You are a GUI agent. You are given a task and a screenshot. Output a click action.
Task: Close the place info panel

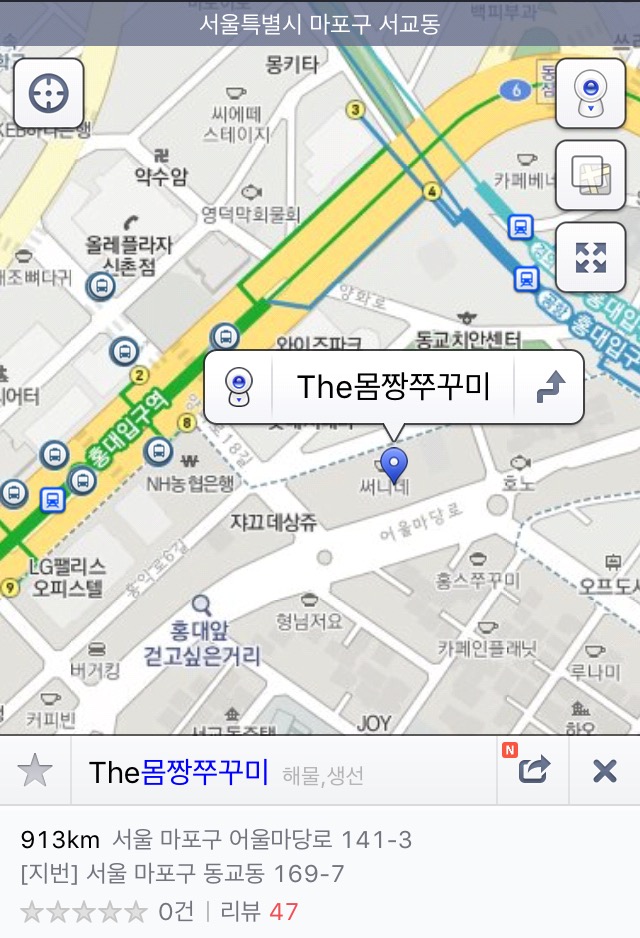(604, 771)
